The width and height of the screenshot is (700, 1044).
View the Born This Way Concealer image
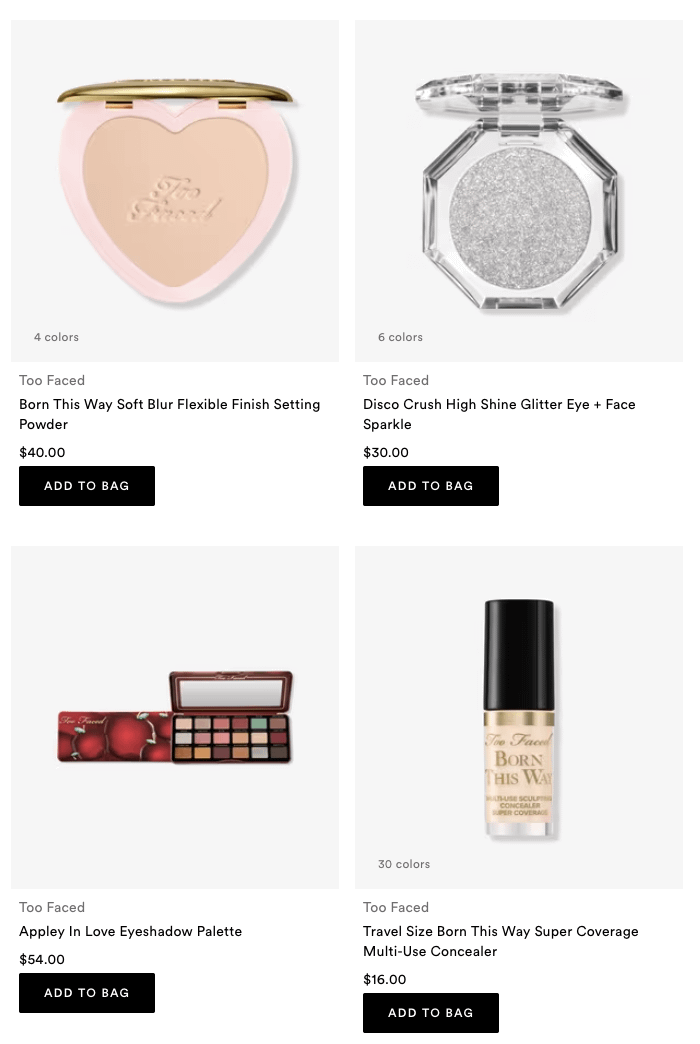click(x=519, y=717)
